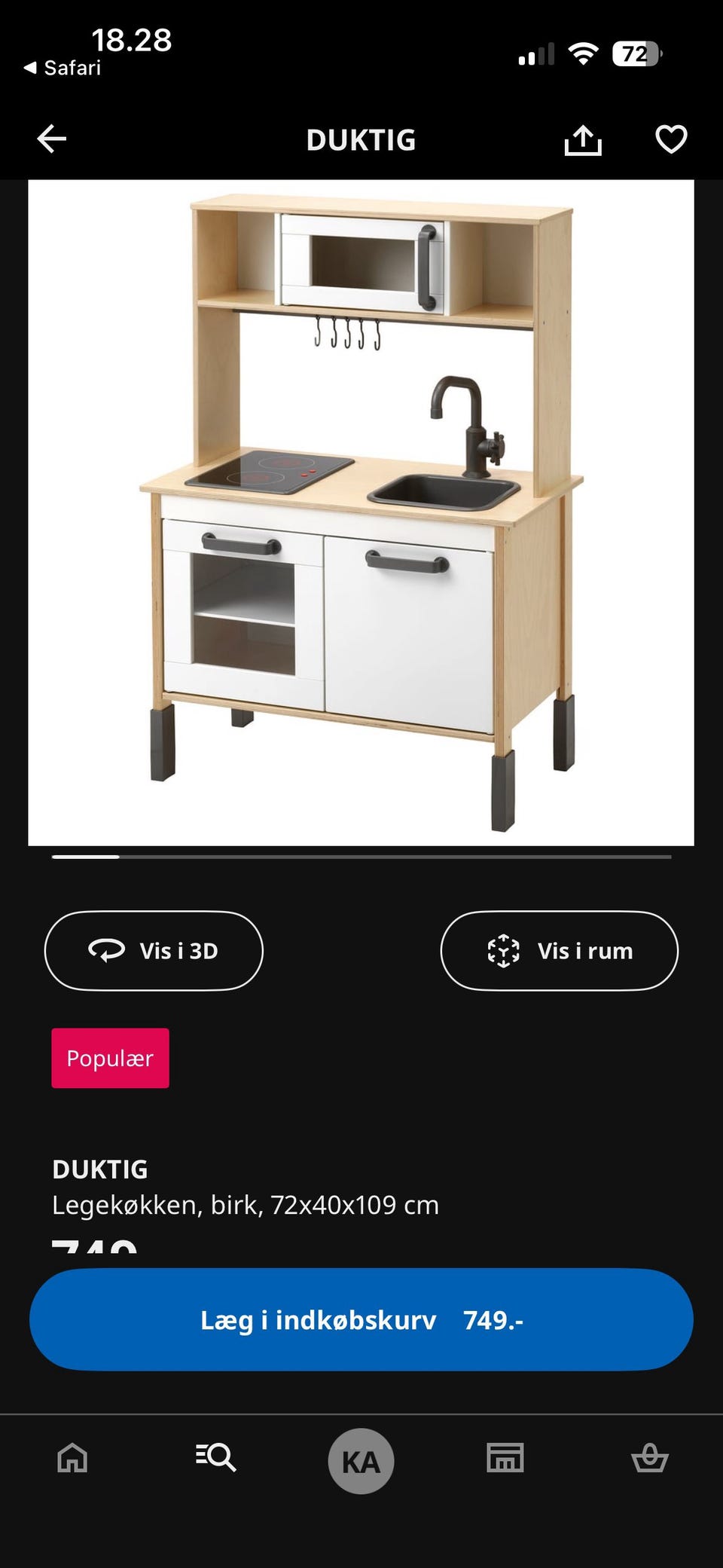
Task: Click the image carousel progress bar
Action: tap(361, 857)
